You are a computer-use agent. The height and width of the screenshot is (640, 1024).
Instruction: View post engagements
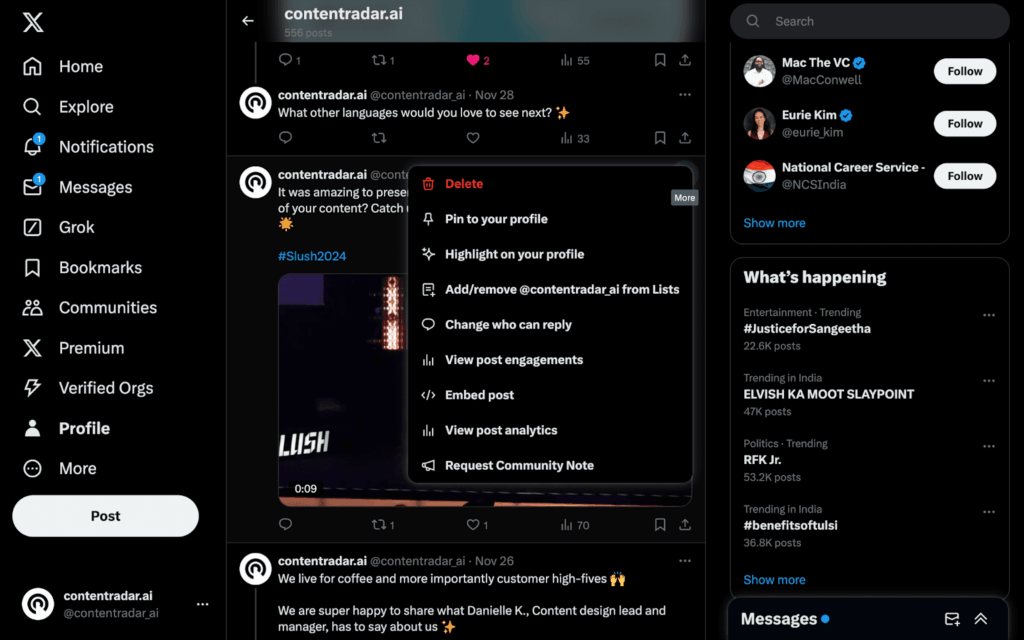(x=513, y=360)
